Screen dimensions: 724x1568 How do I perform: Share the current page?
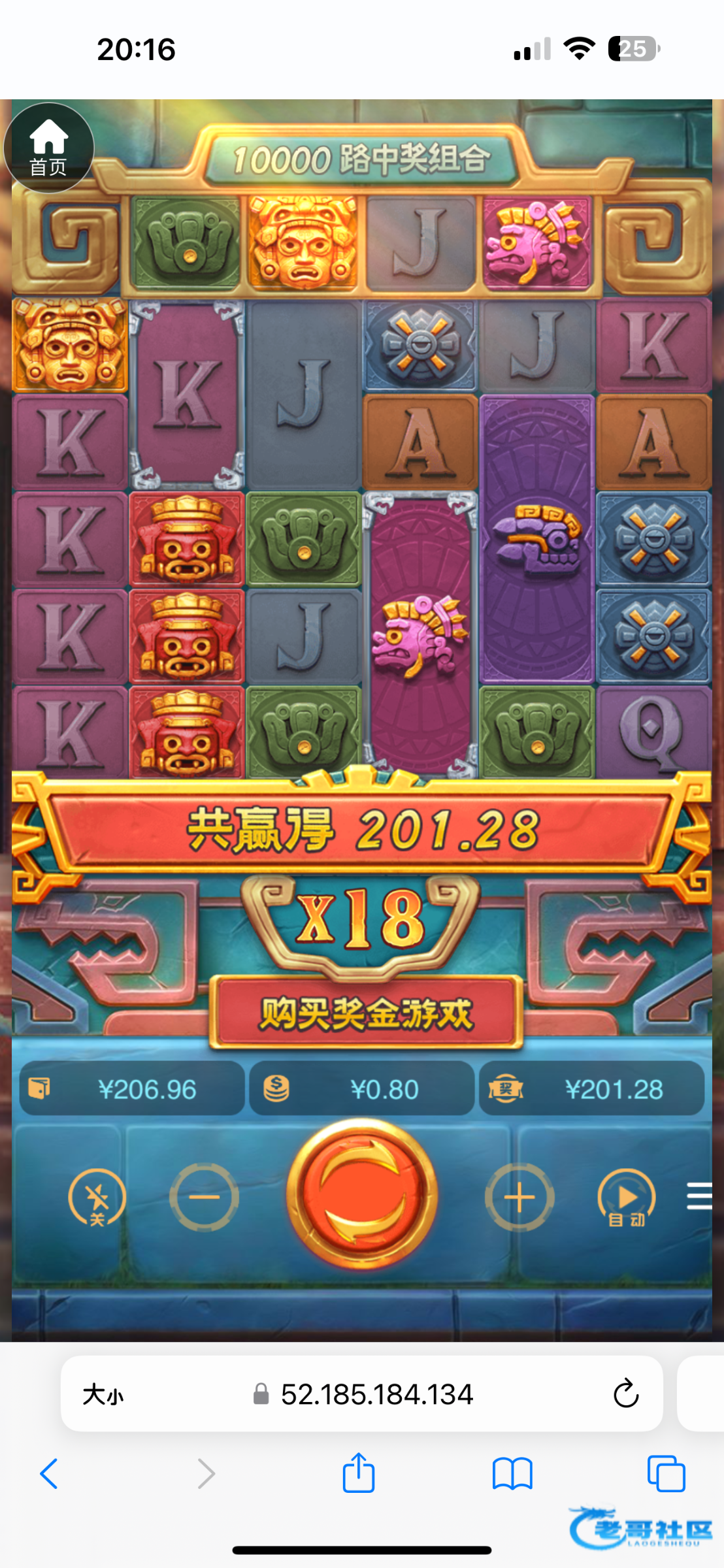359,1473
